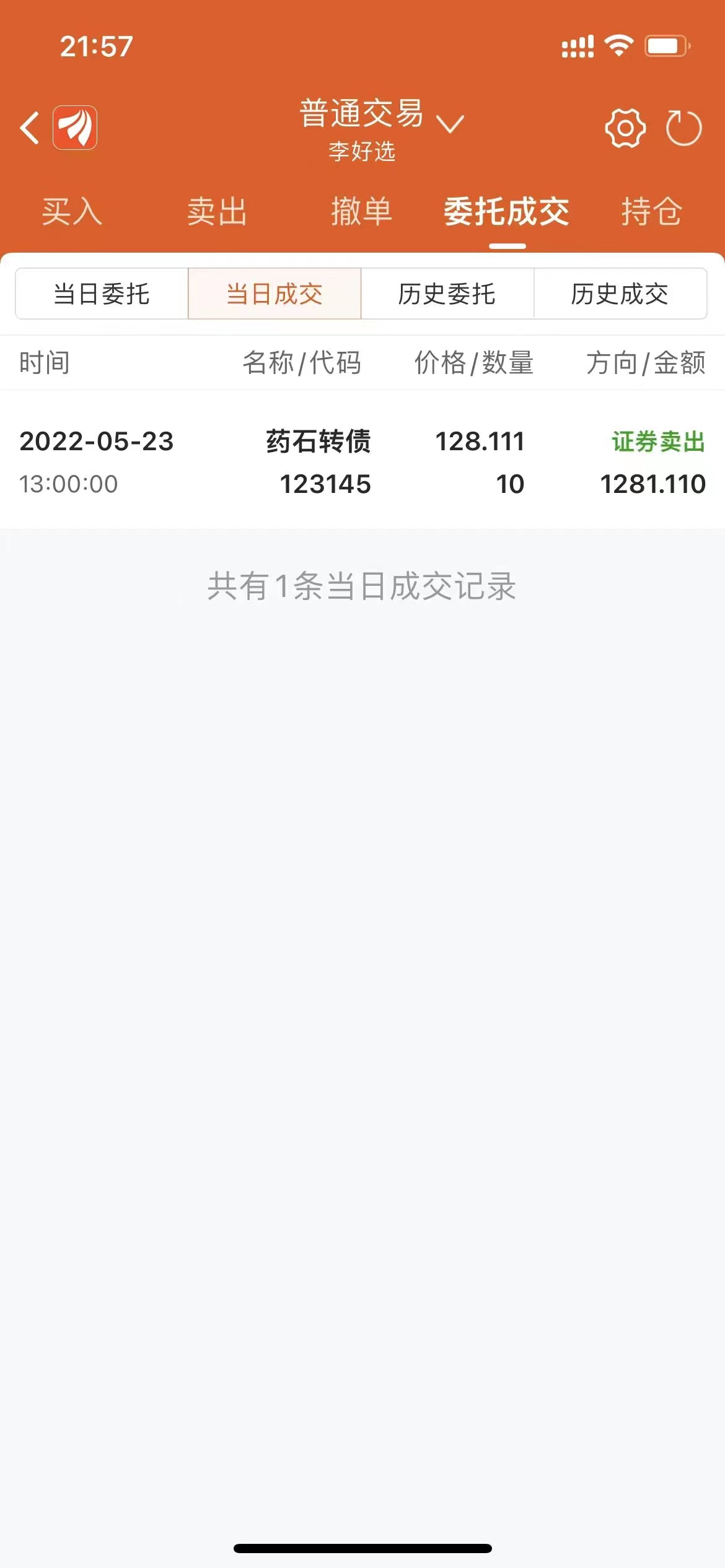The width and height of the screenshot is (725, 1568).
Task: Select the 委托成交 tab
Action: coord(507,212)
